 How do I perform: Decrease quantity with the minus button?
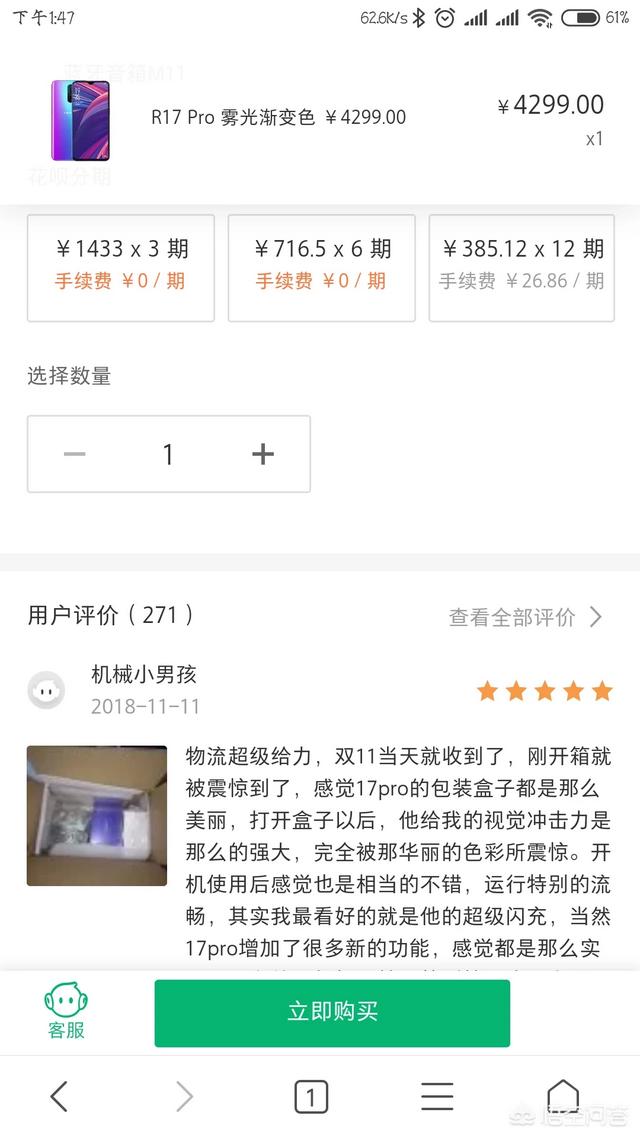coord(75,454)
